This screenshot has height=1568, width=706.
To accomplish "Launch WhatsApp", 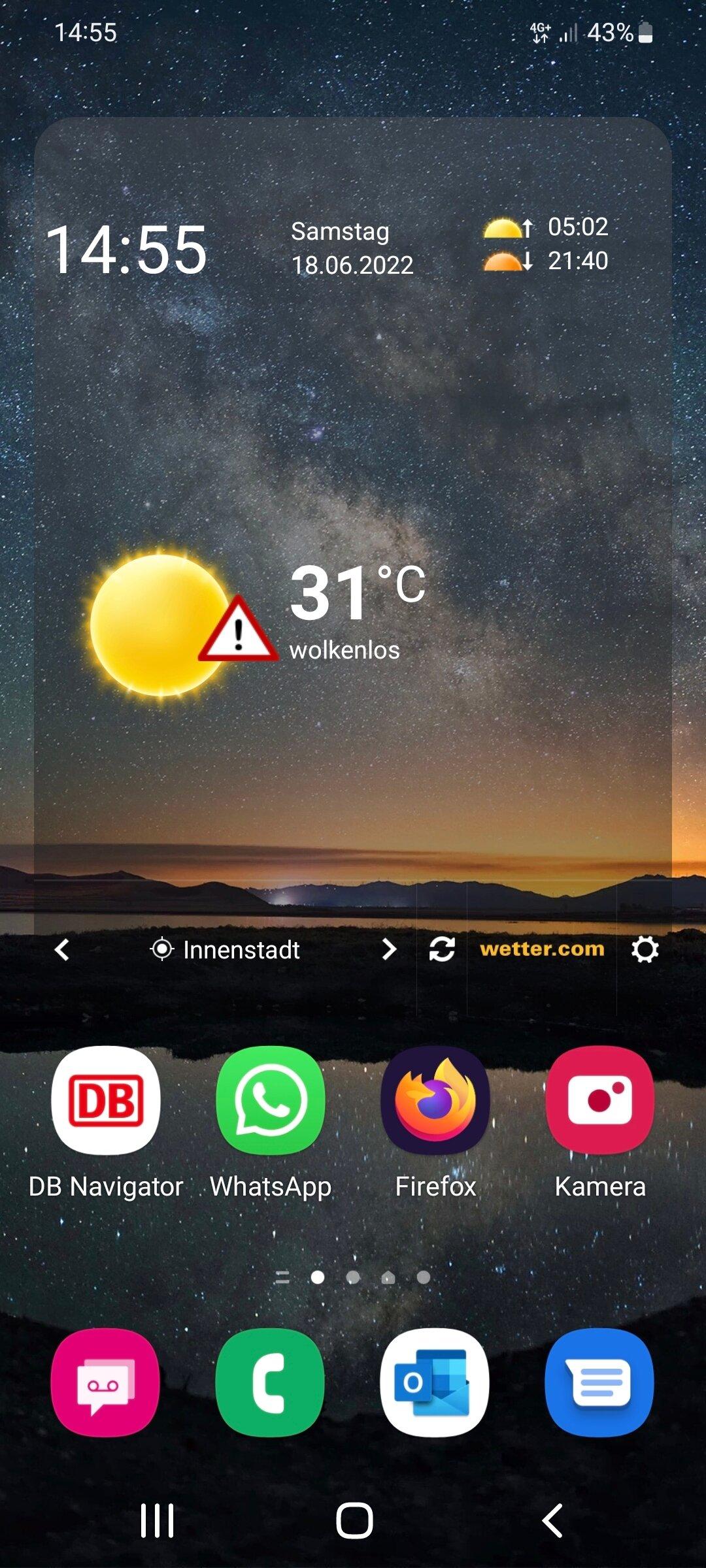I will point(270,1100).
